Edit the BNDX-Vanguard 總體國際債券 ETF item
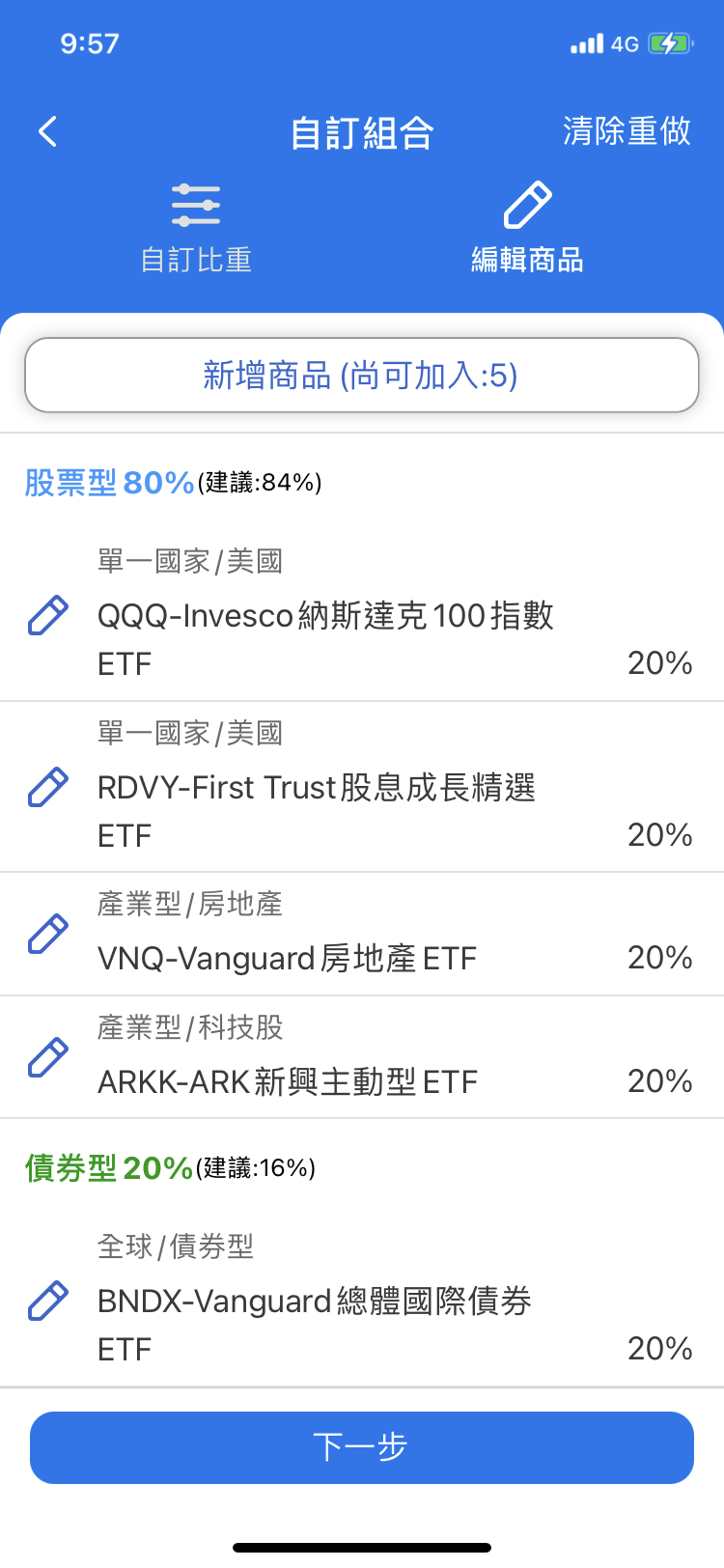Viewport: 724px width, 1568px height. click(48, 1302)
